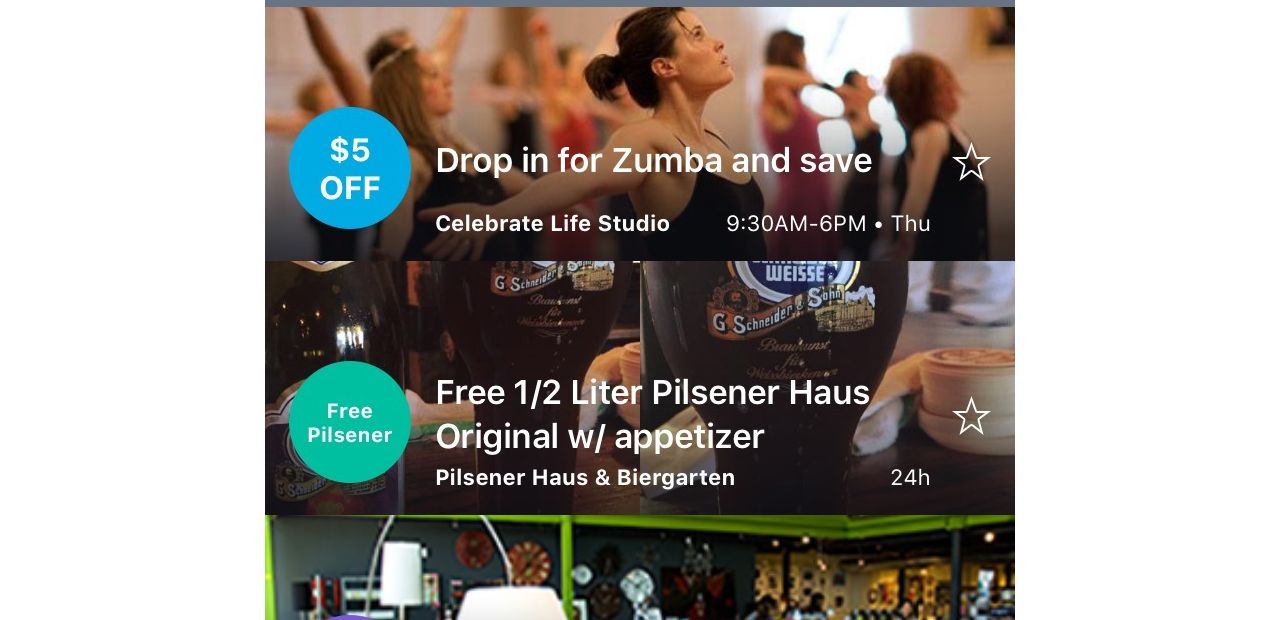The width and height of the screenshot is (1280, 620).
Task: Open the Free 1/2 Liter Pilsener offer
Action: coord(652,414)
